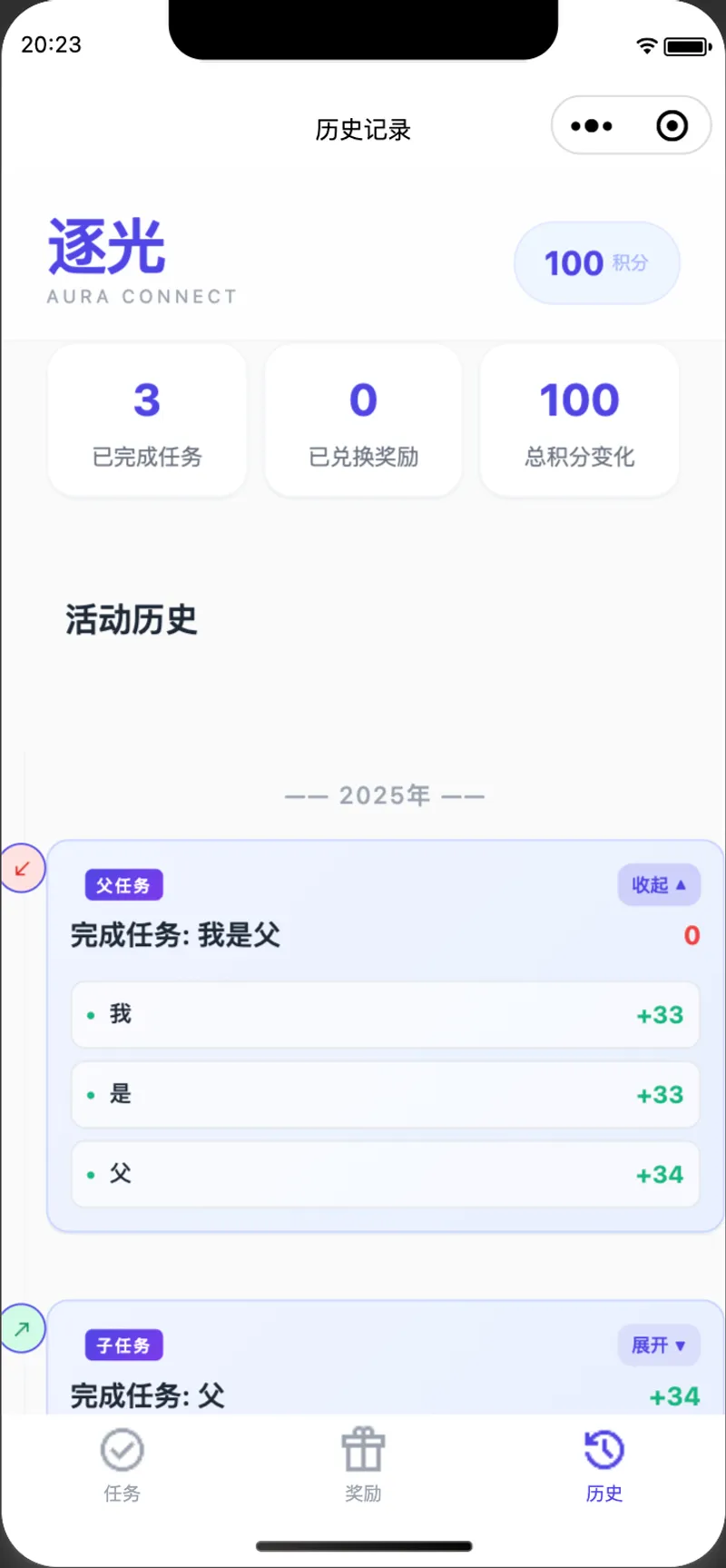The image size is (726, 1568).
Task: Expand the 完成任务: 父 entry via 展开
Action: [659, 1345]
